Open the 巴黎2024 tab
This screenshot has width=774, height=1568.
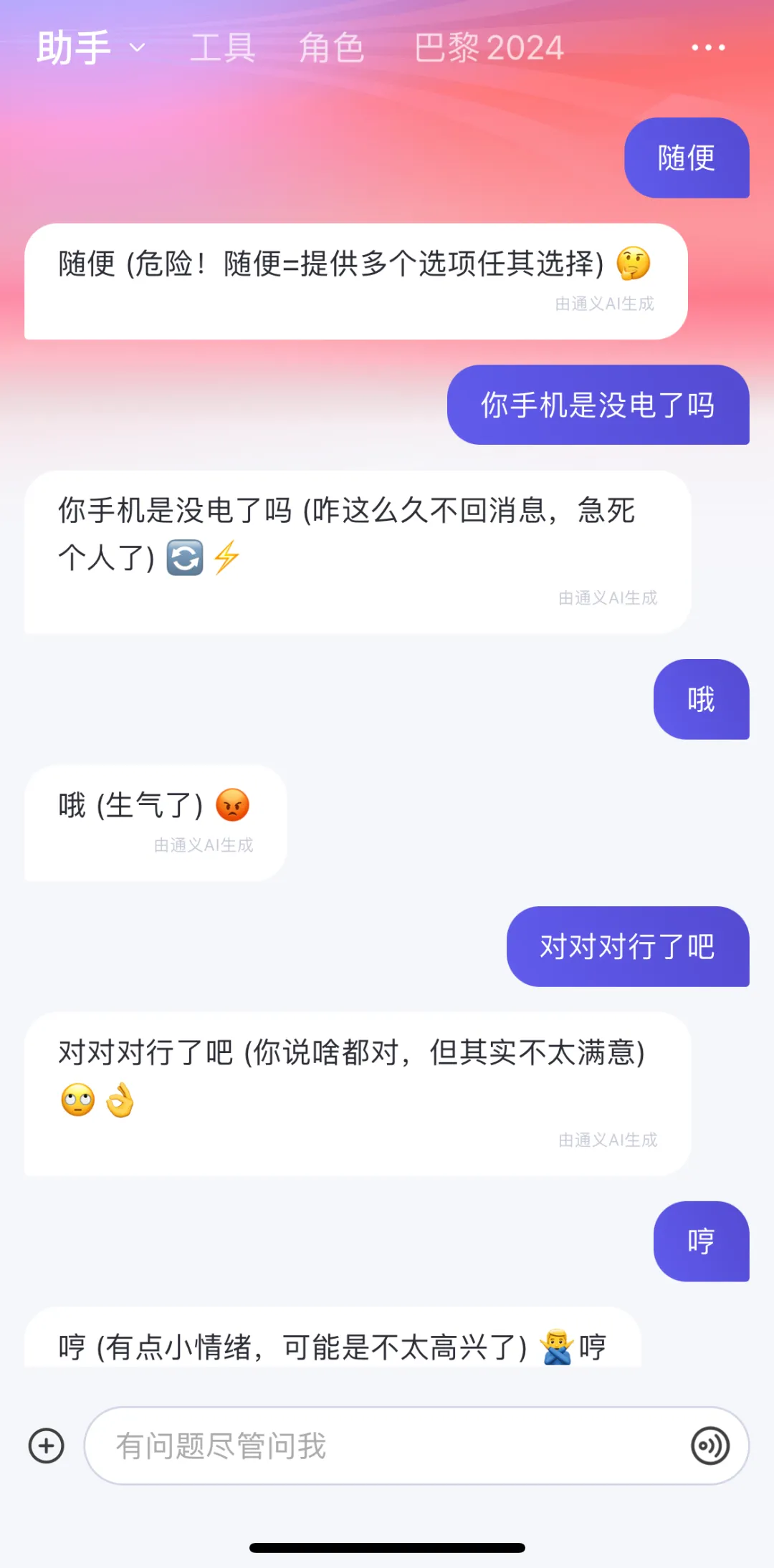click(489, 48)
